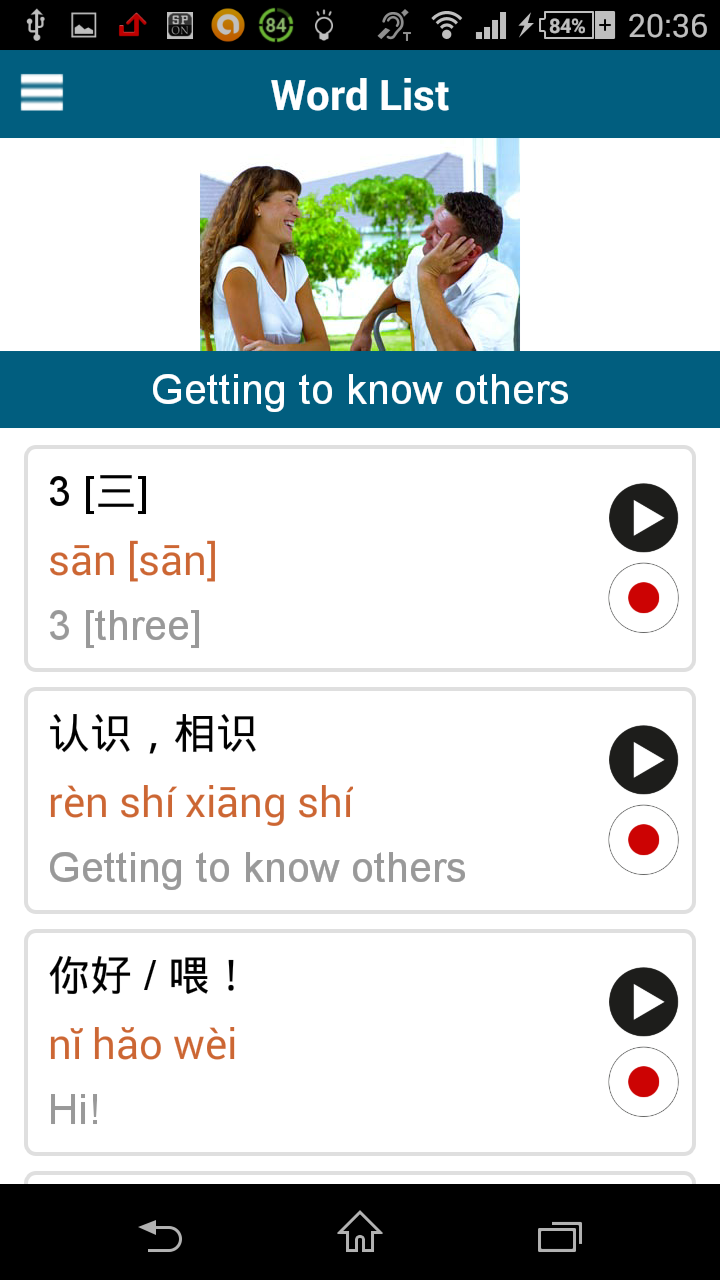This screenshot has height=1280, width=720.
Task: Open the hamburger drawer menu
Action: click(42, 93)
